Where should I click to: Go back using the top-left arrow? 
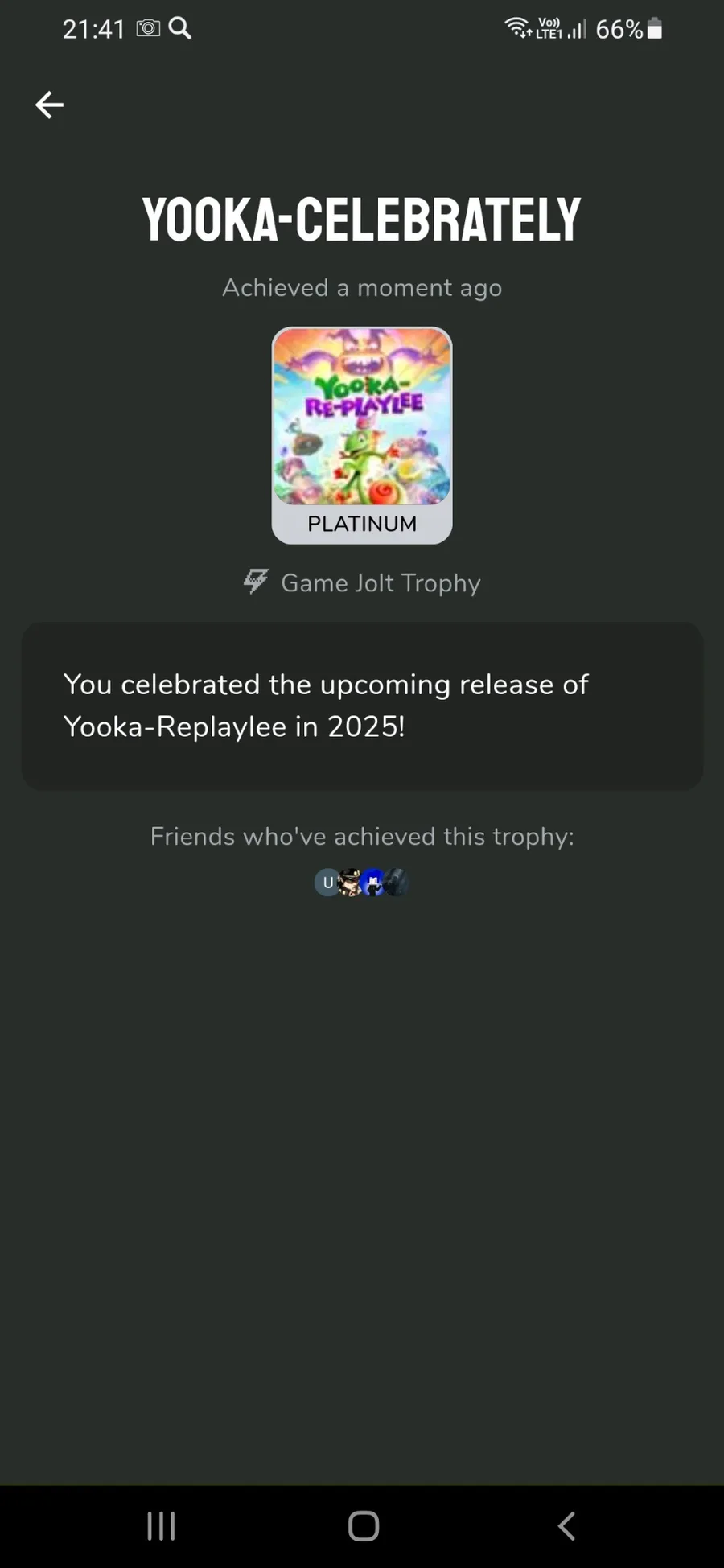[49, 105]
